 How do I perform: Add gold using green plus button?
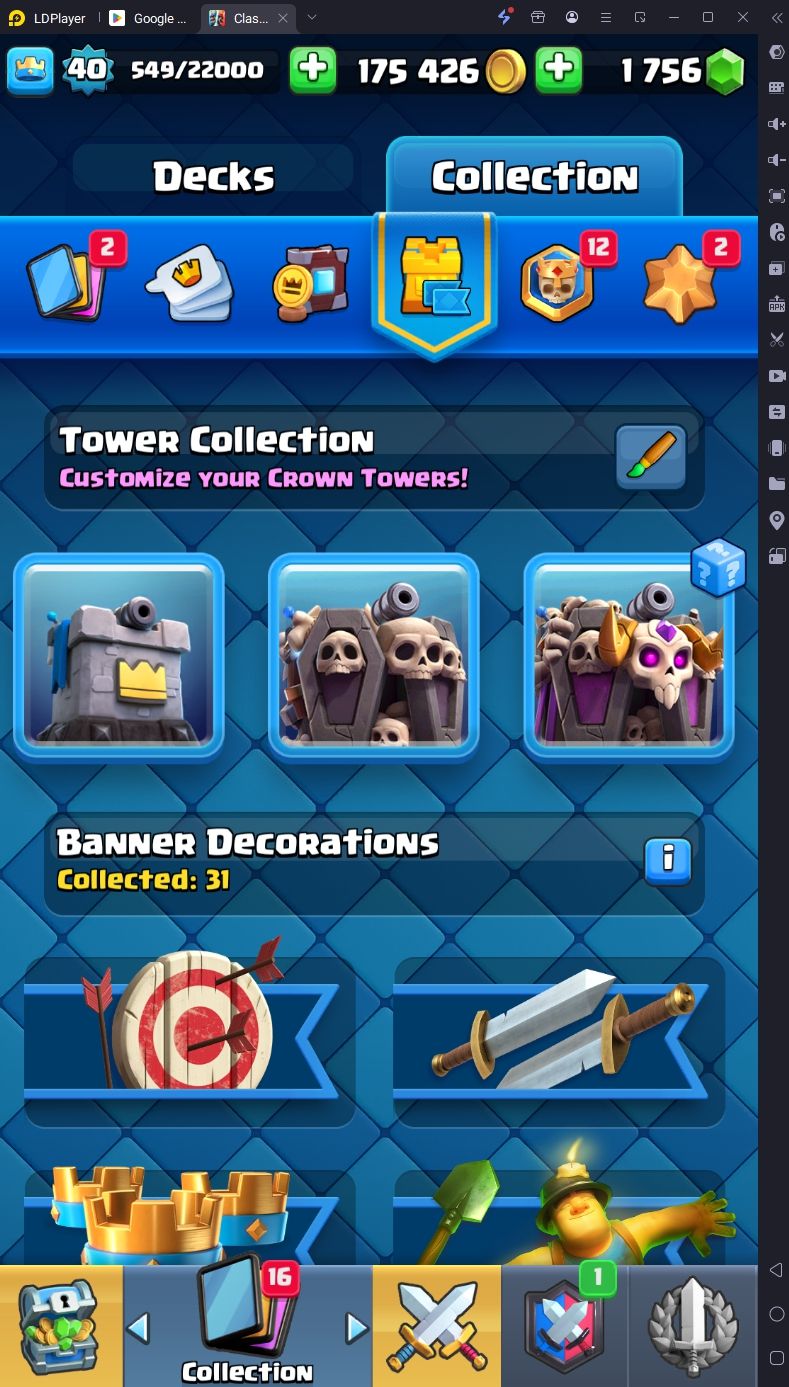313,70
